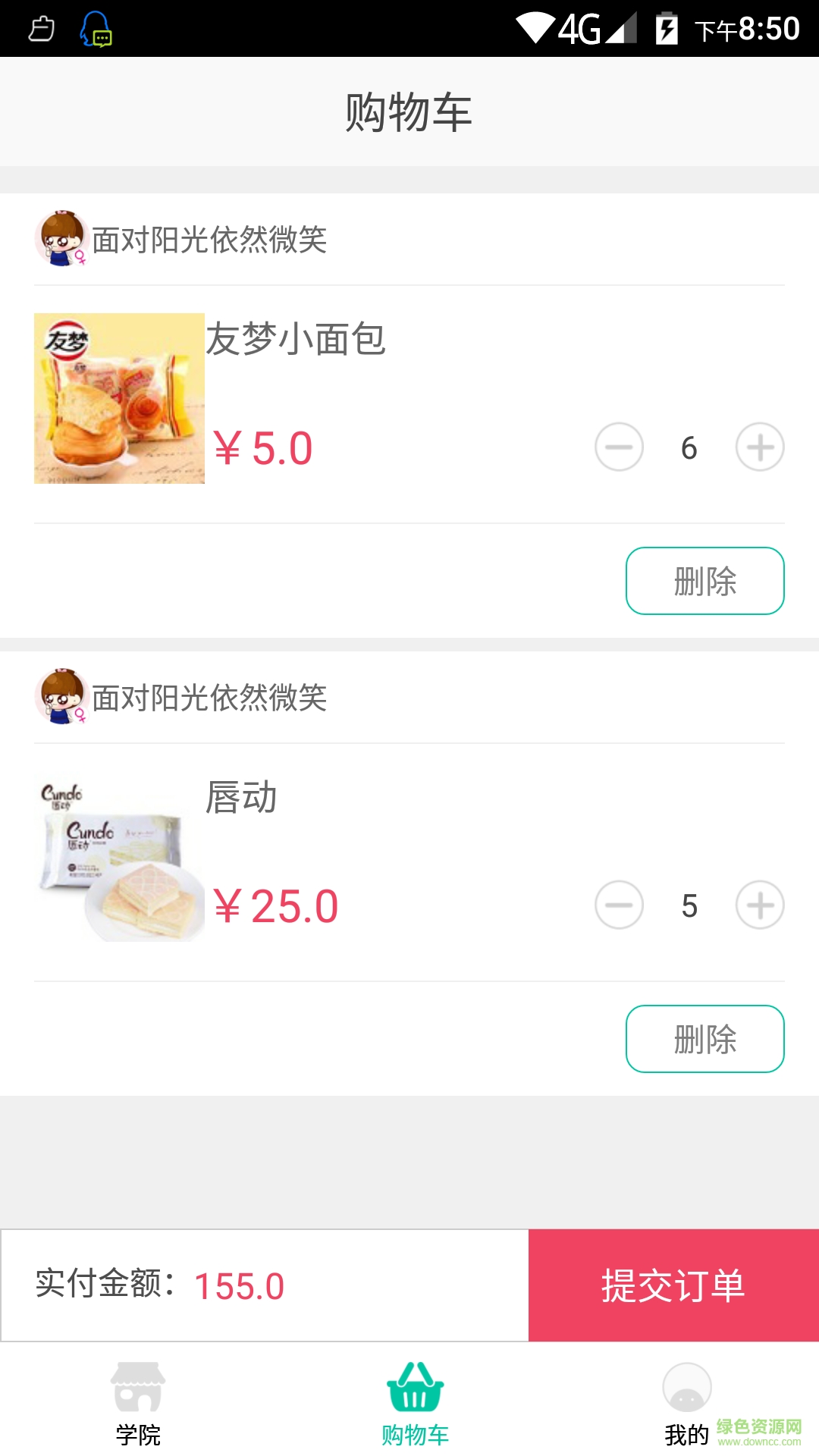Delete 友梦小面包 using 删除 button
The image size is (819, 1456).
[704, 580]
